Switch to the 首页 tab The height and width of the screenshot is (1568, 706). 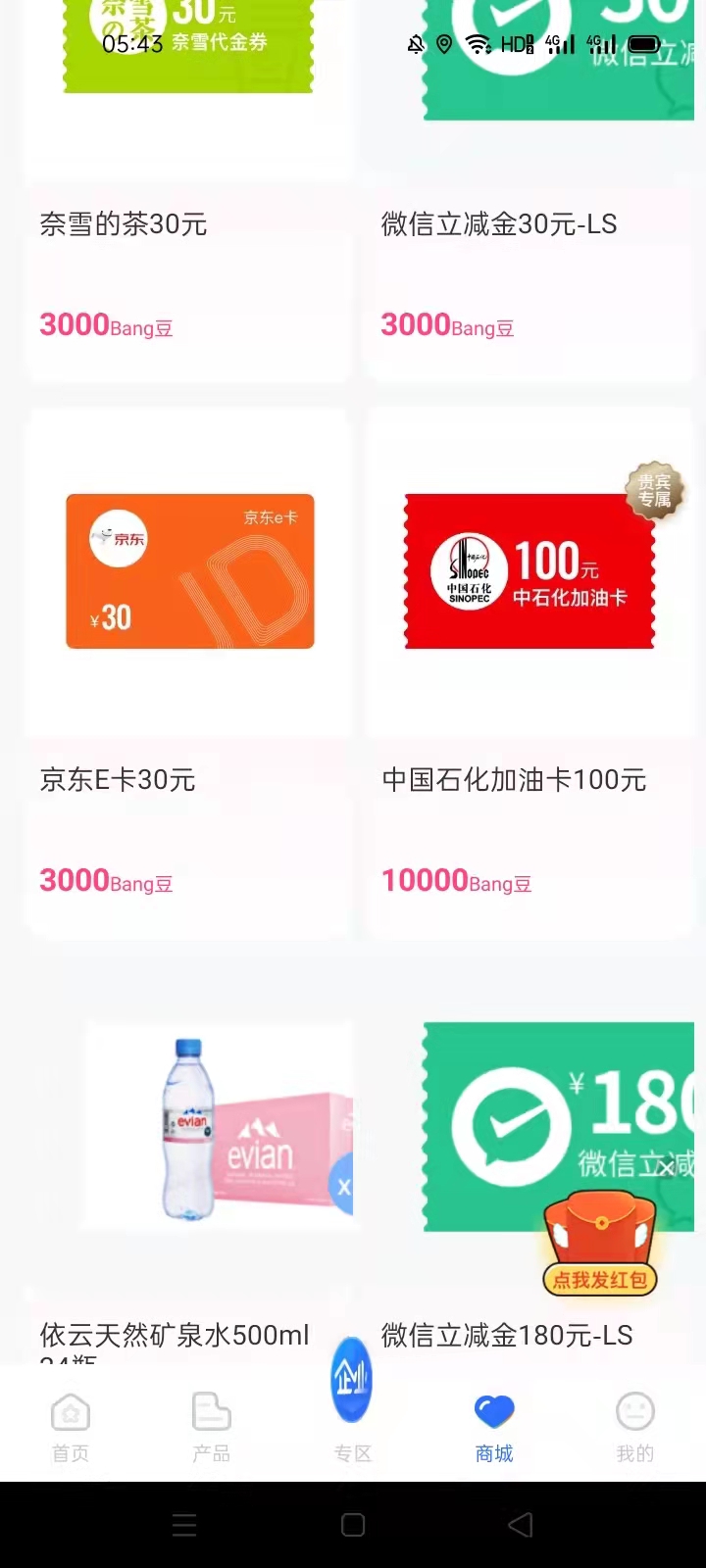[71, 1427]
